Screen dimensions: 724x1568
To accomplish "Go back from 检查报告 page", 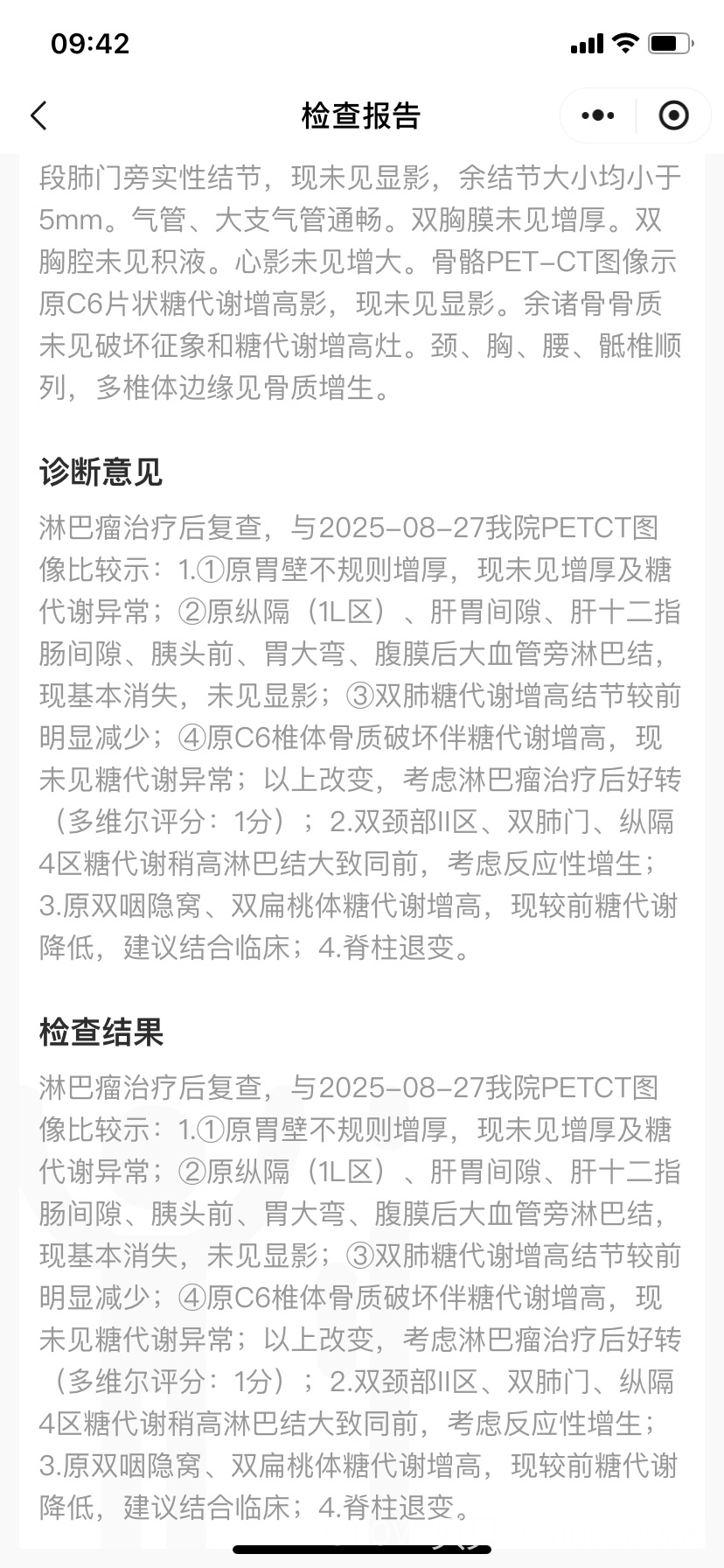I will 38,115.
